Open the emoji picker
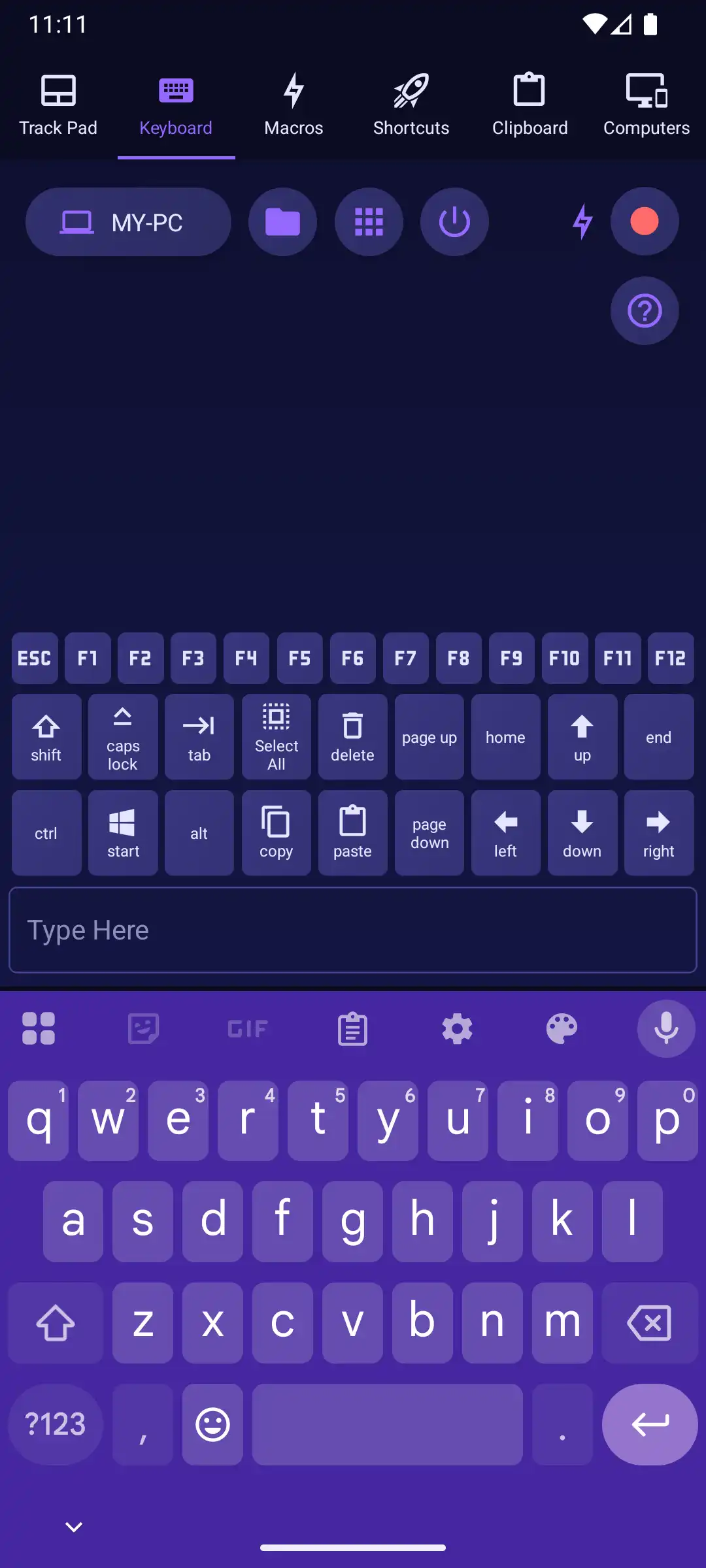 211,1424
